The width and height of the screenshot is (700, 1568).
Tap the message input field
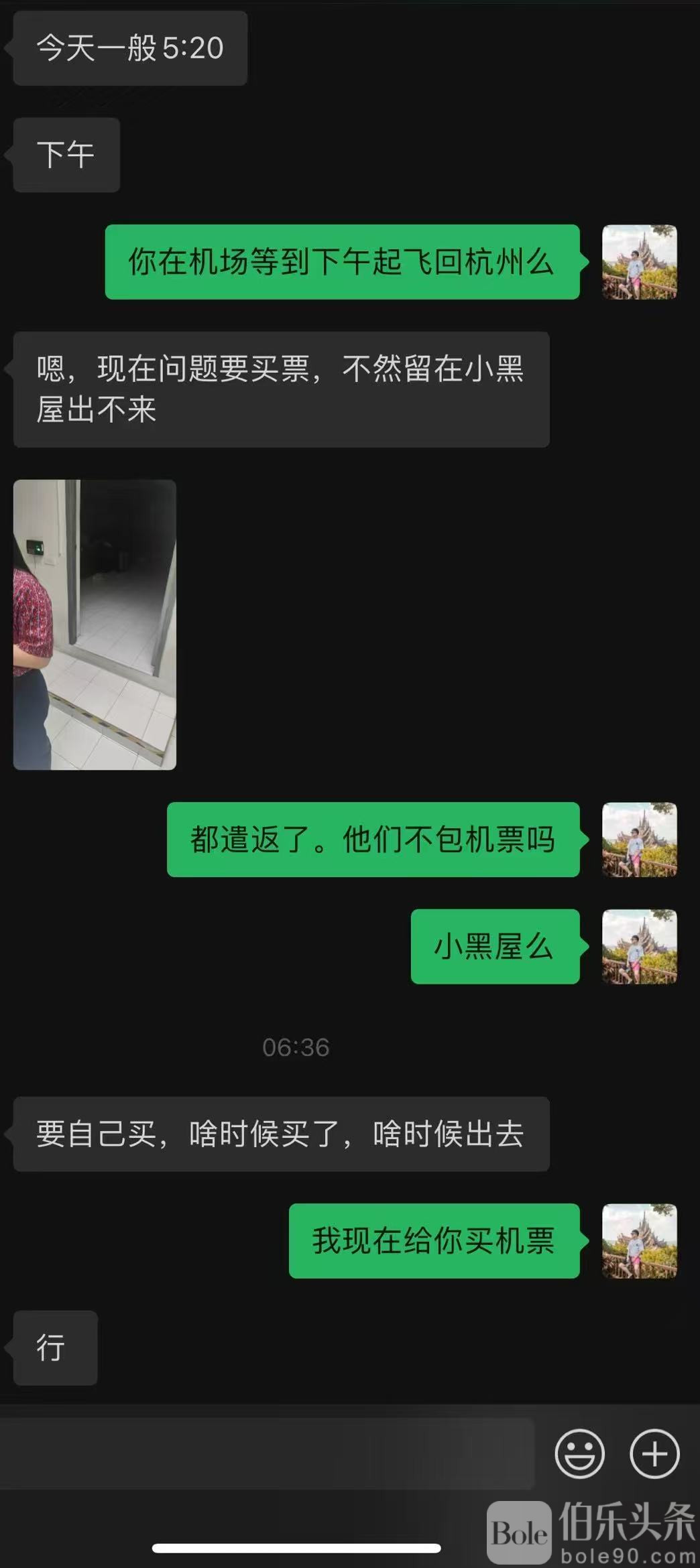(x=267, y=1453)
